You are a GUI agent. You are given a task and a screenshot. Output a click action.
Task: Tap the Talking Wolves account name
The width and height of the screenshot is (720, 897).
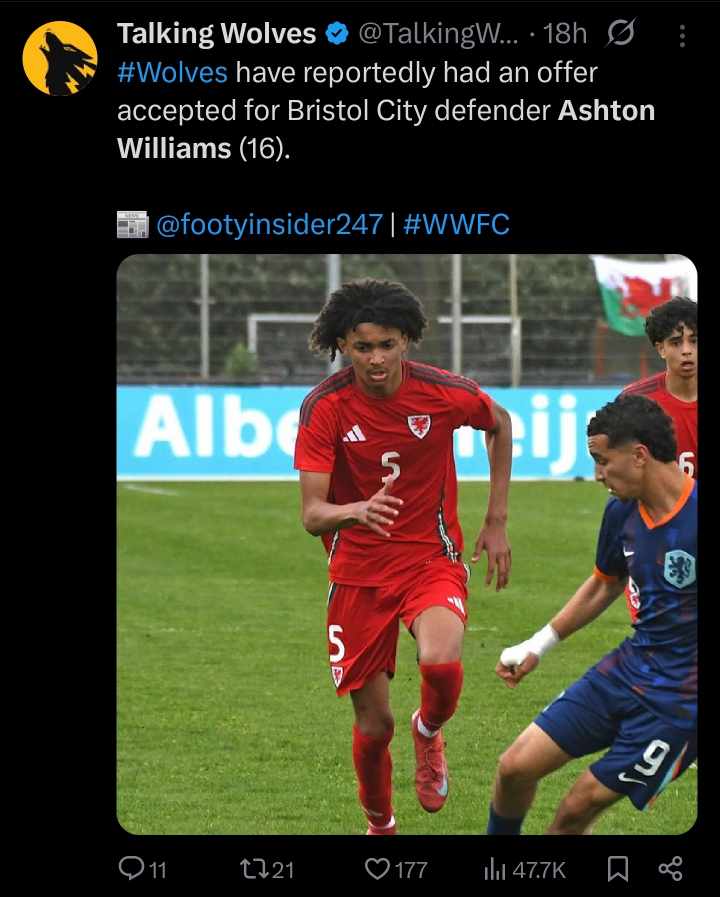pyautogui.click(x=216, y=33)
